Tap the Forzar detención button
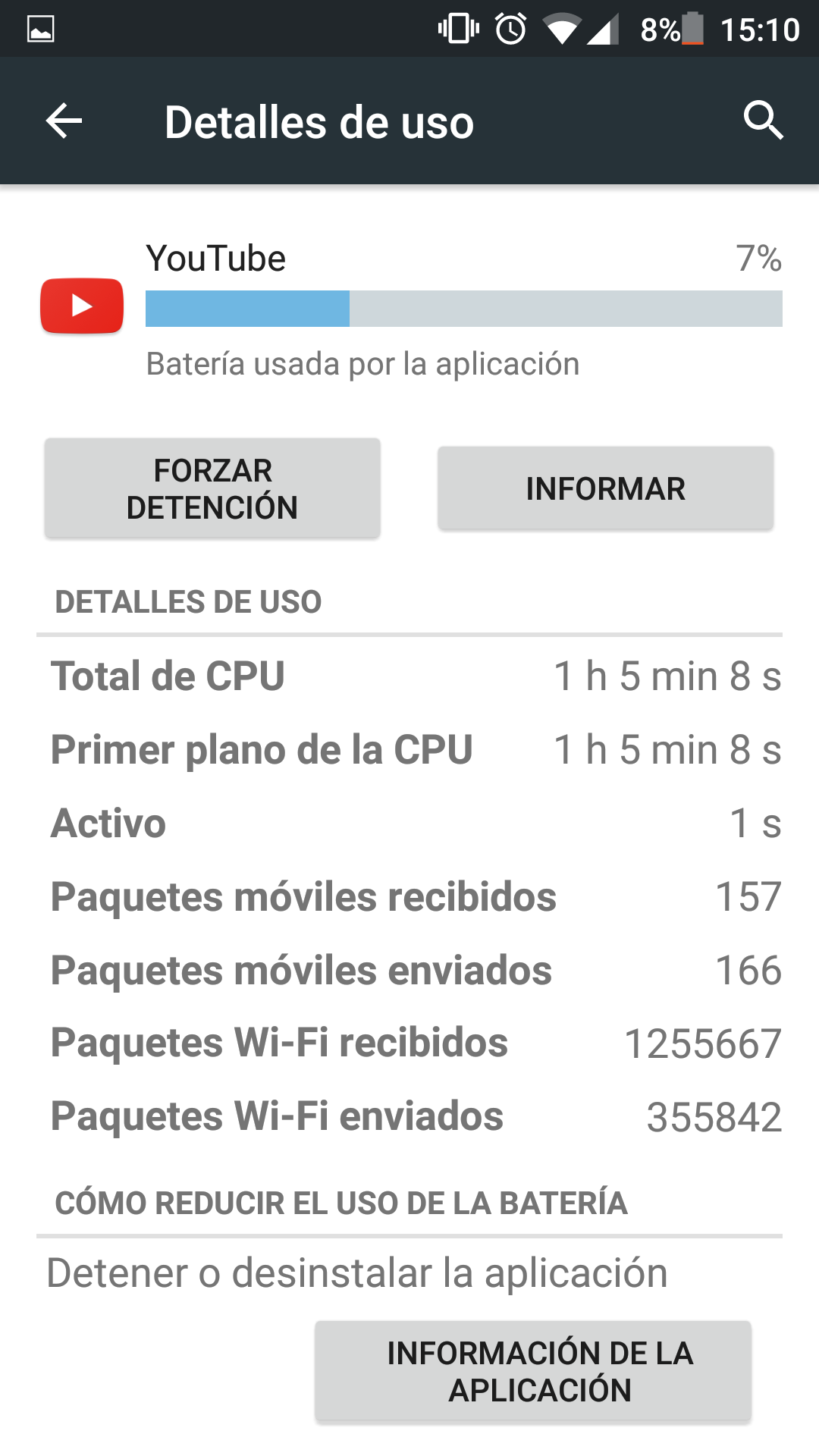The image size is (819, 1456). coord(212,488)
